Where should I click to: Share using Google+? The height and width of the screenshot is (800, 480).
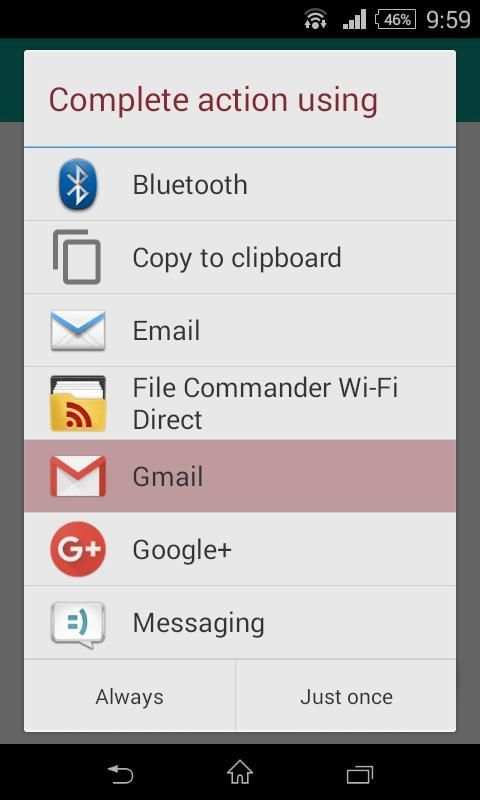240,549
